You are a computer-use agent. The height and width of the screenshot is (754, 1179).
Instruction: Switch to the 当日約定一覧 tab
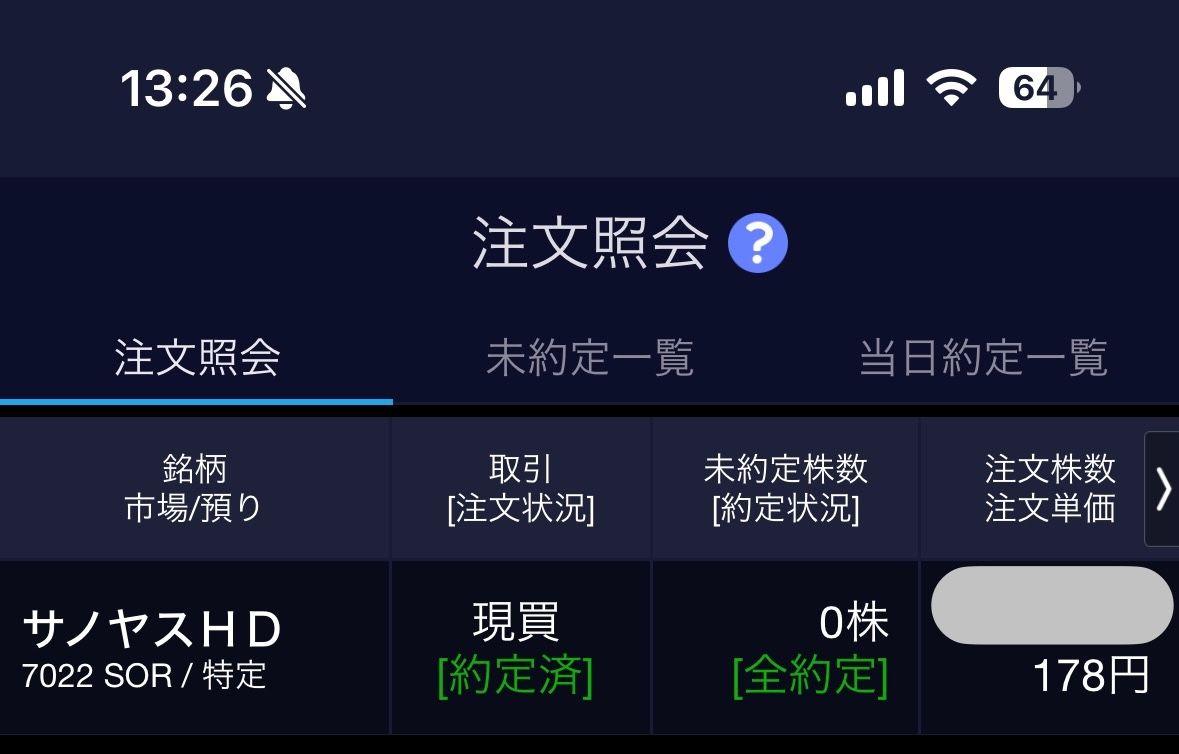pyautogui.click(x=983, y=358)
